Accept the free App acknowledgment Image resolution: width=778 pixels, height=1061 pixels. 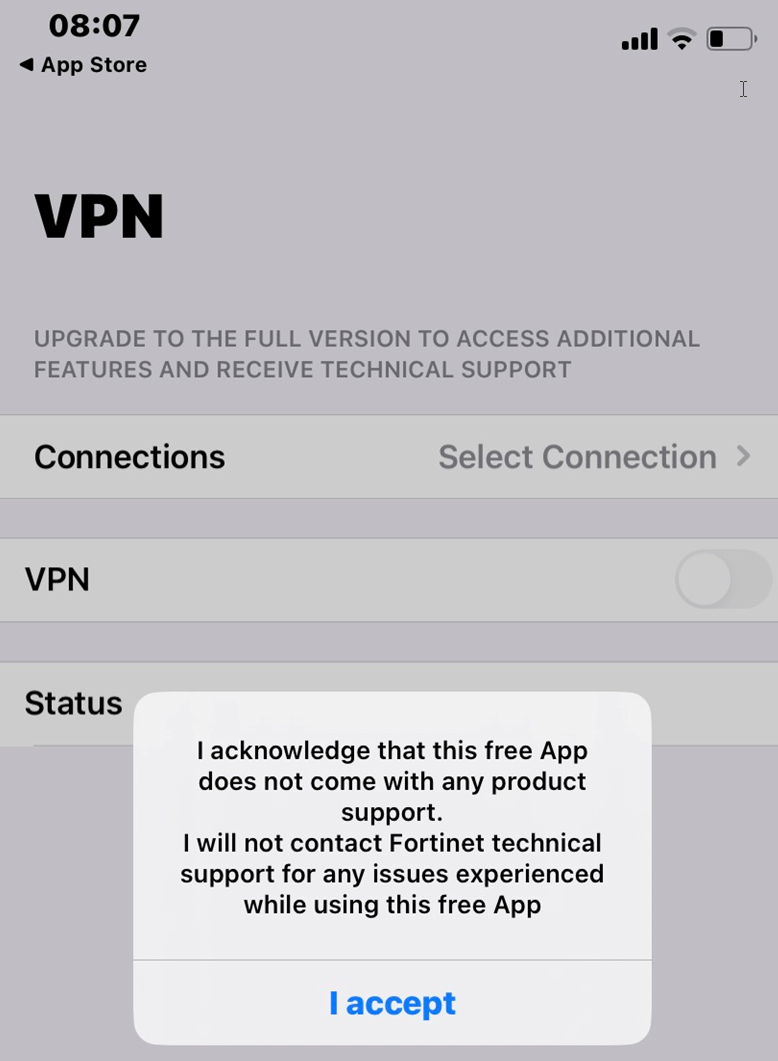point(392,1003)
